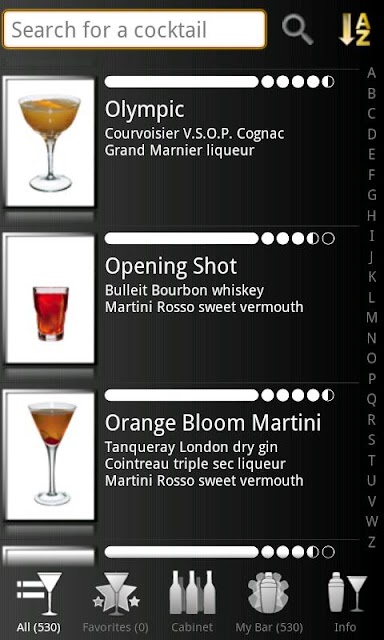The width and height of the screenshot is (384, 640).
Task: Toggle the A-Z sort order icon
Action: pos(355,29)
